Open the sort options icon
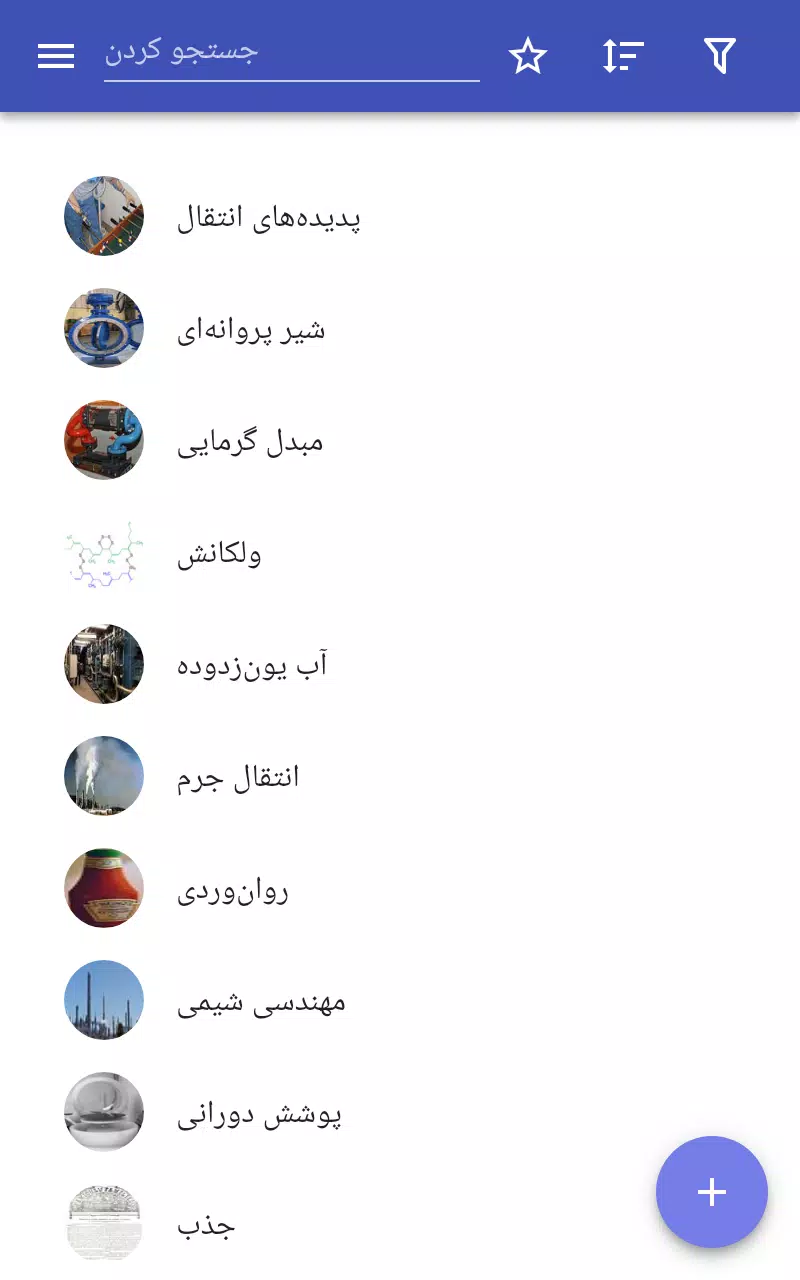The image size is (800, 1280). point(623,56)
